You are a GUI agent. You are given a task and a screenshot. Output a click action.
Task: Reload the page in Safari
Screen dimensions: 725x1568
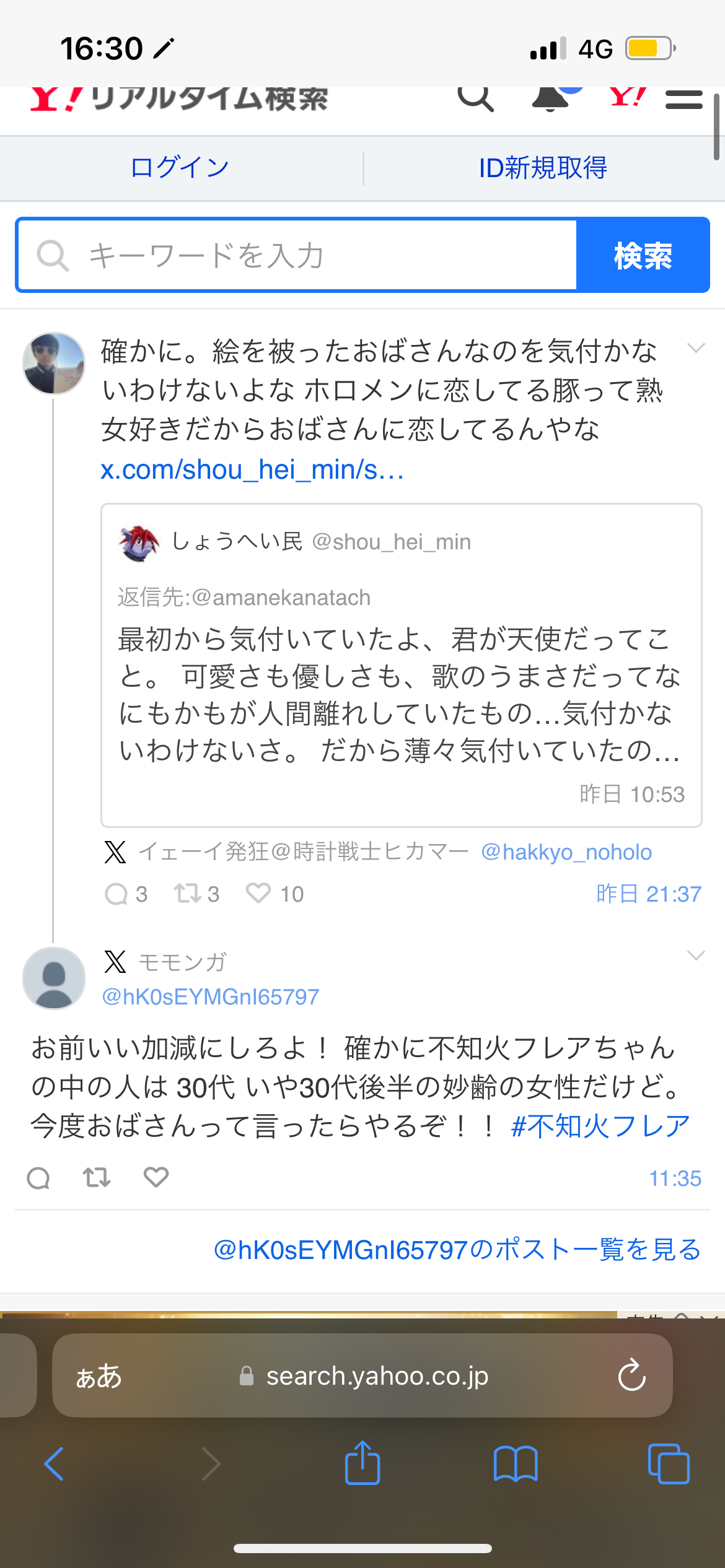coord(631,1375)
